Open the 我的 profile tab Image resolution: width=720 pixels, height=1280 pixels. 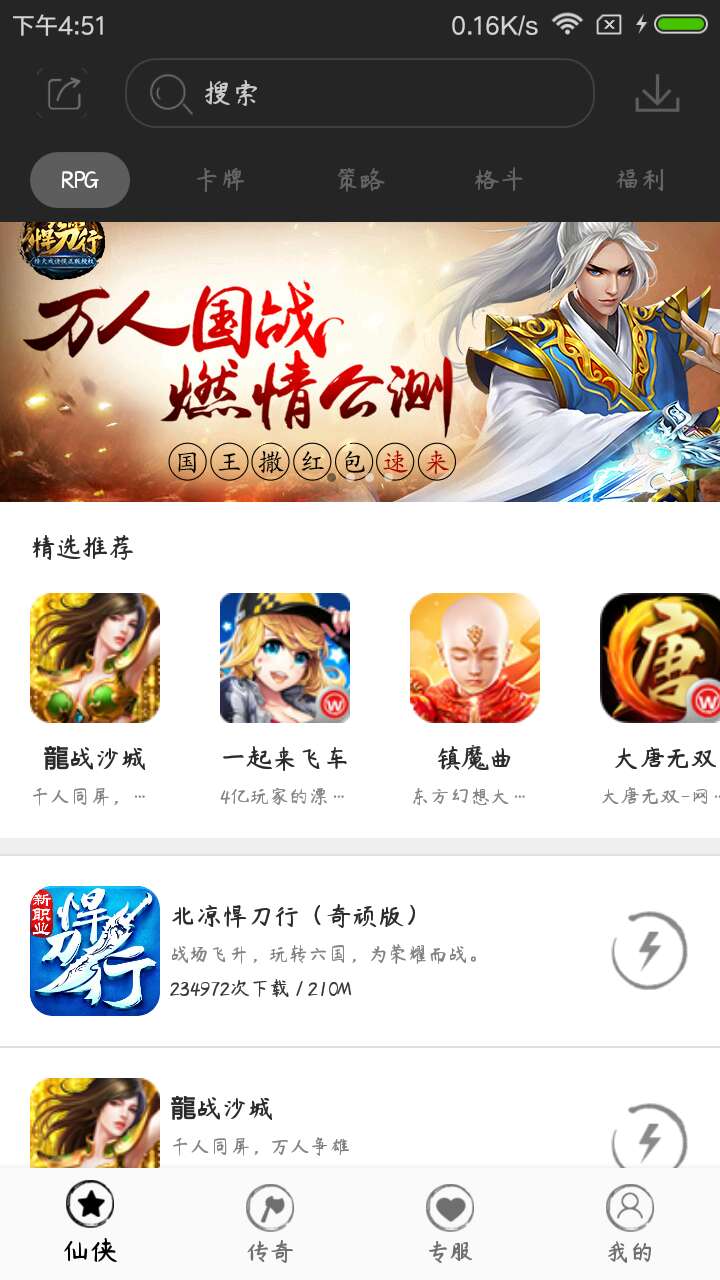tap(630, 1222)
